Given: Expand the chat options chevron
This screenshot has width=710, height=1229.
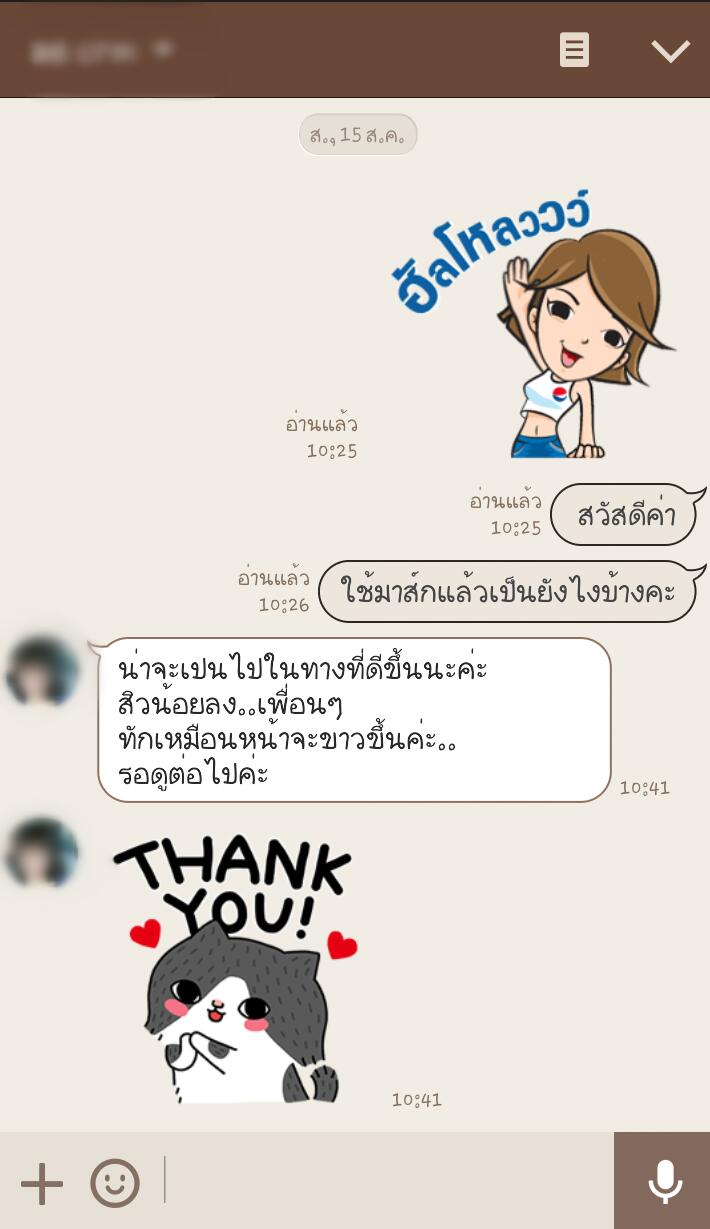Looking at the screenshot, I should click(x=670, y=50).
